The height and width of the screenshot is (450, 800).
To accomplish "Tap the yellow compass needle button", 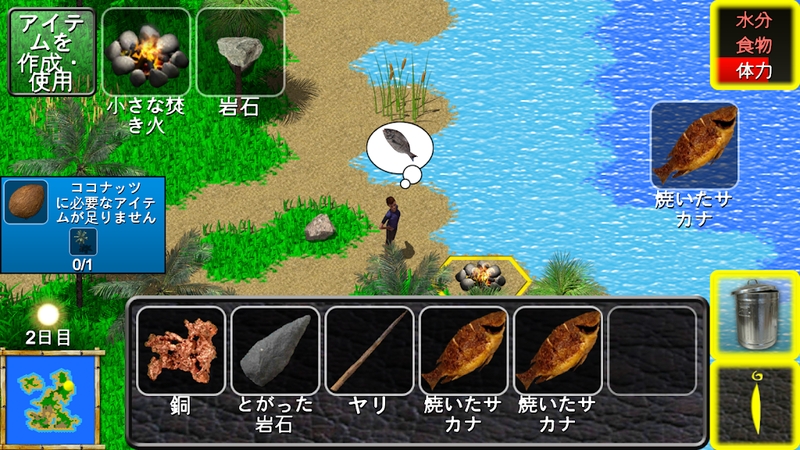I will pyautogui.click(x=755, y=405).
